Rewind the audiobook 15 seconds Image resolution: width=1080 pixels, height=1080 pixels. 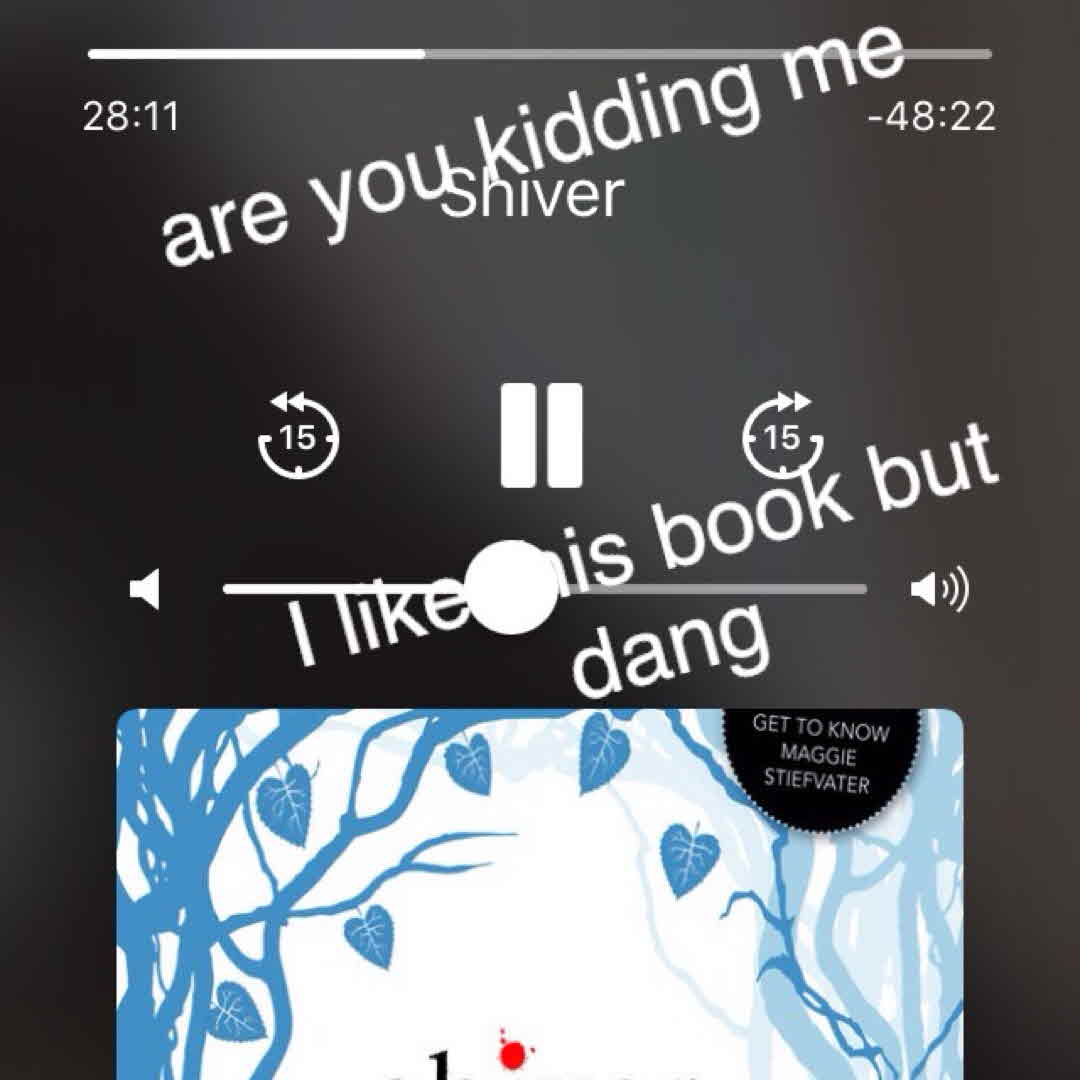tap(298, 435)
